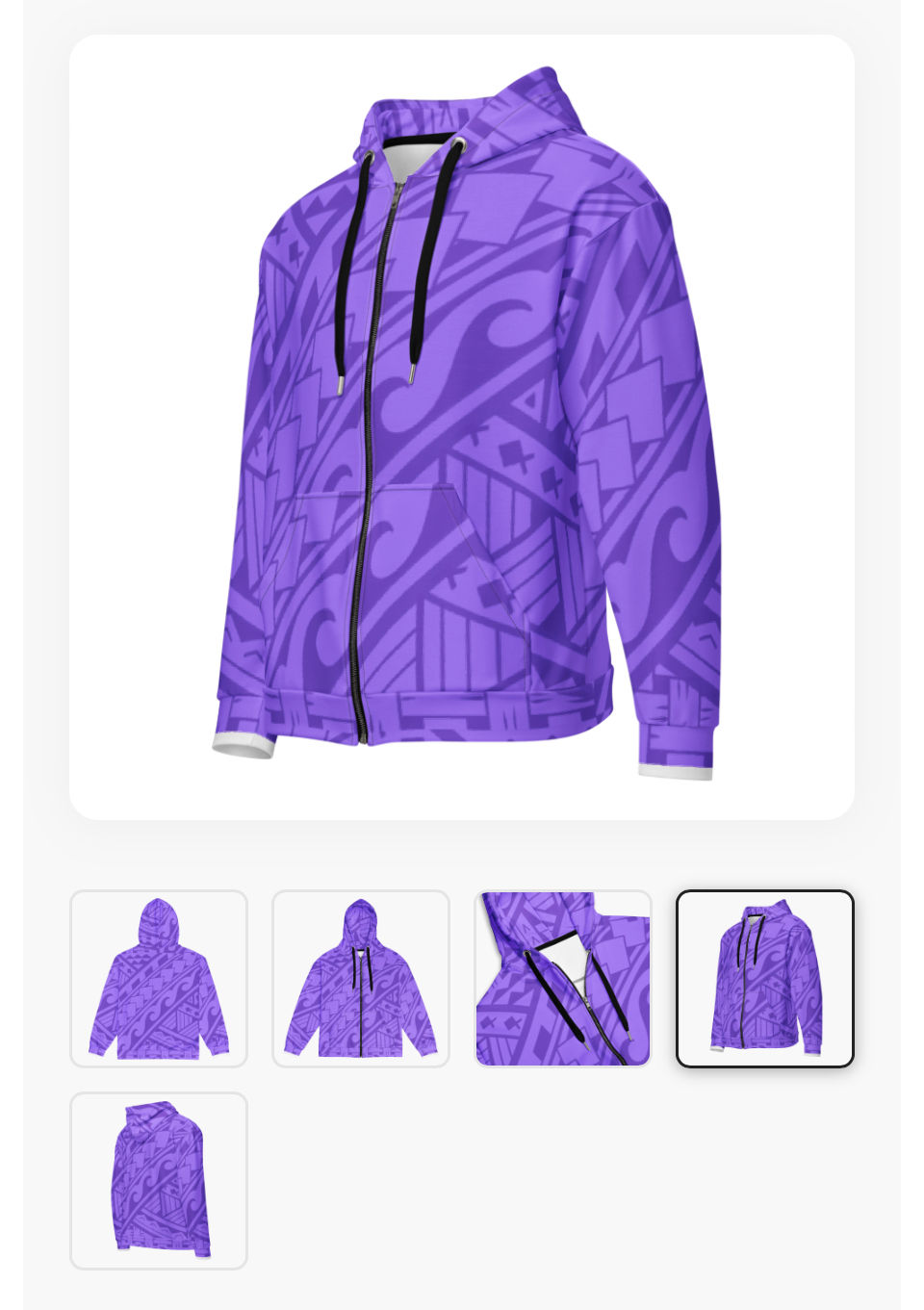Select the highlighted right-angle view thumbnail
Screen dimensions: 924x1310
[x=765, y=978]
